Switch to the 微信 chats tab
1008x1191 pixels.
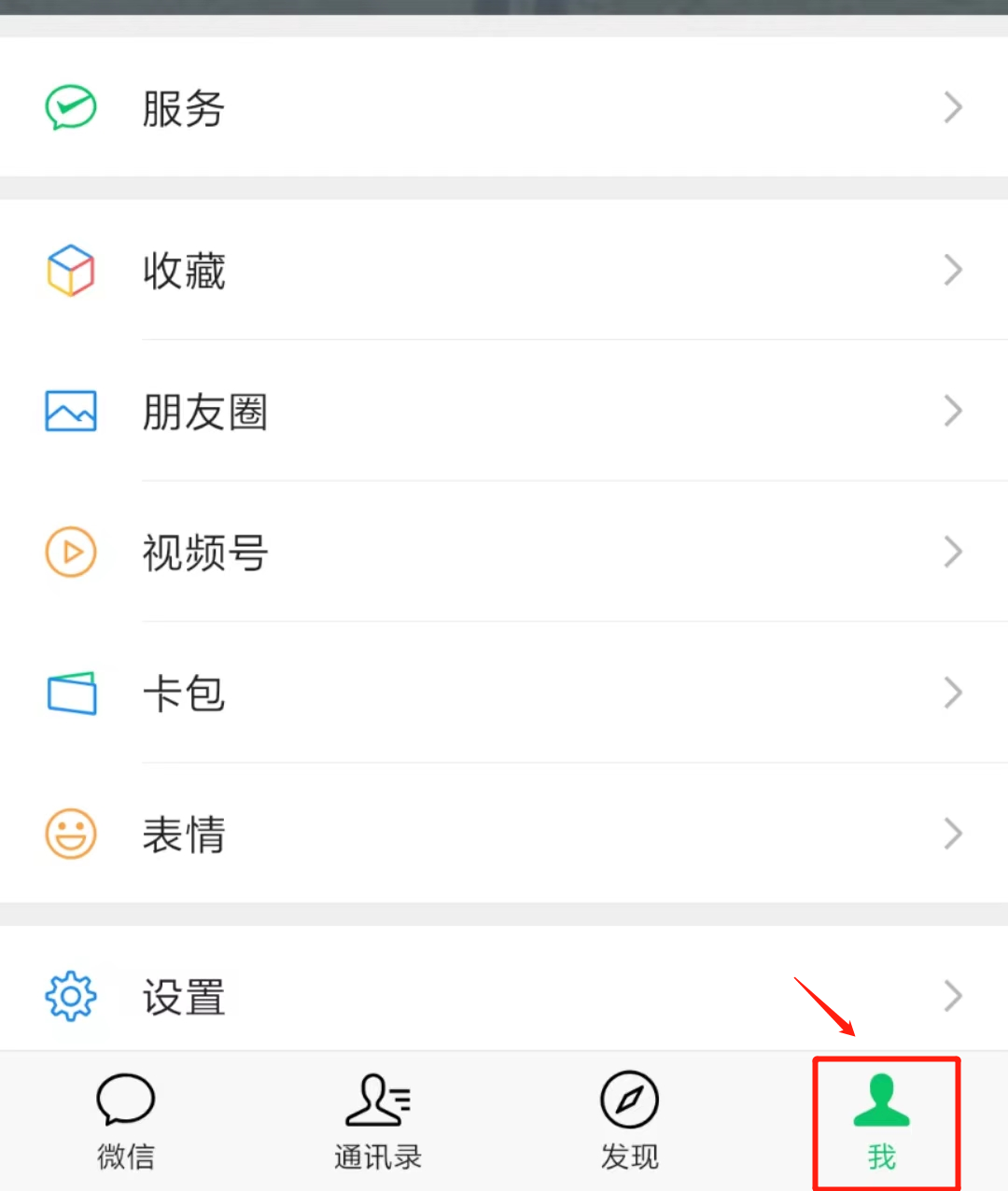pos(126,1122)
